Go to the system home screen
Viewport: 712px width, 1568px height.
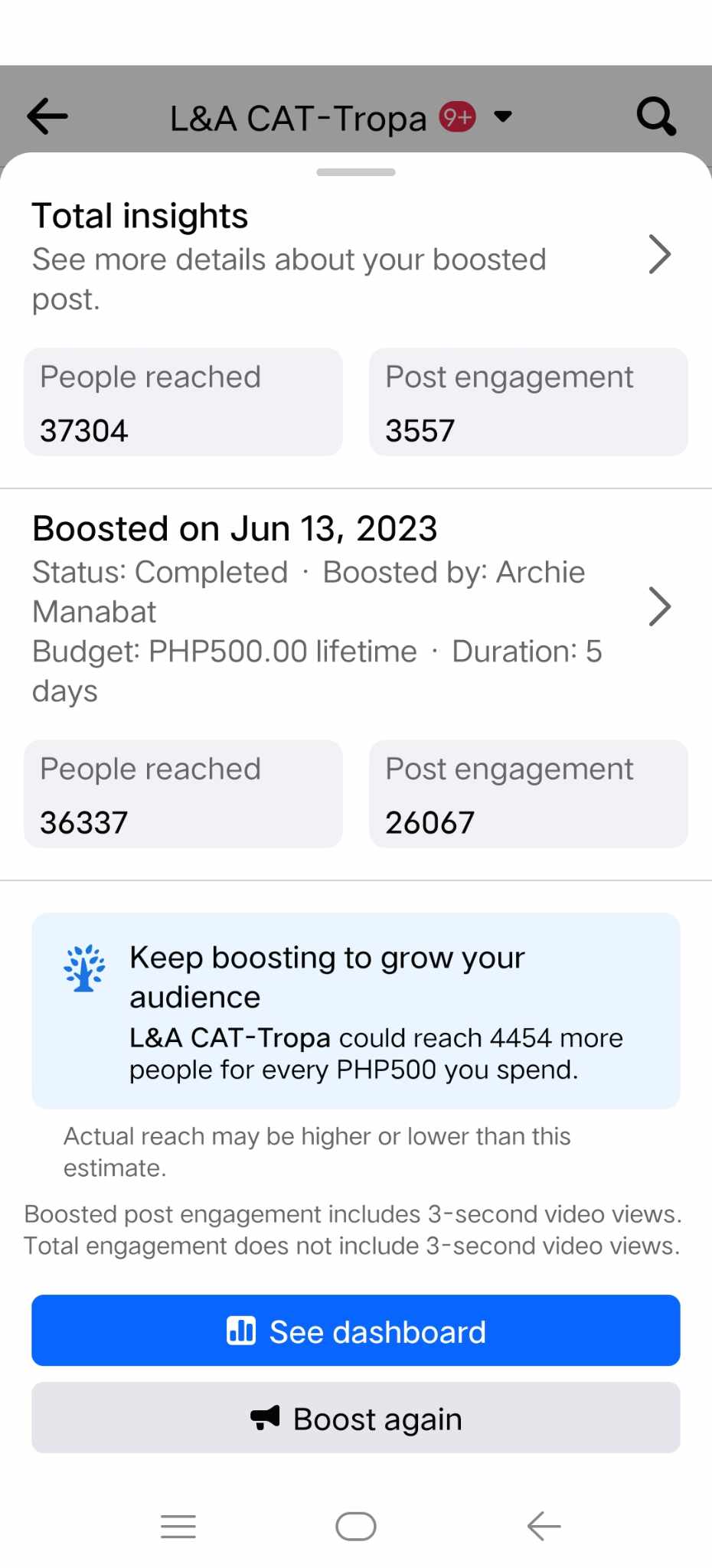356,1526
